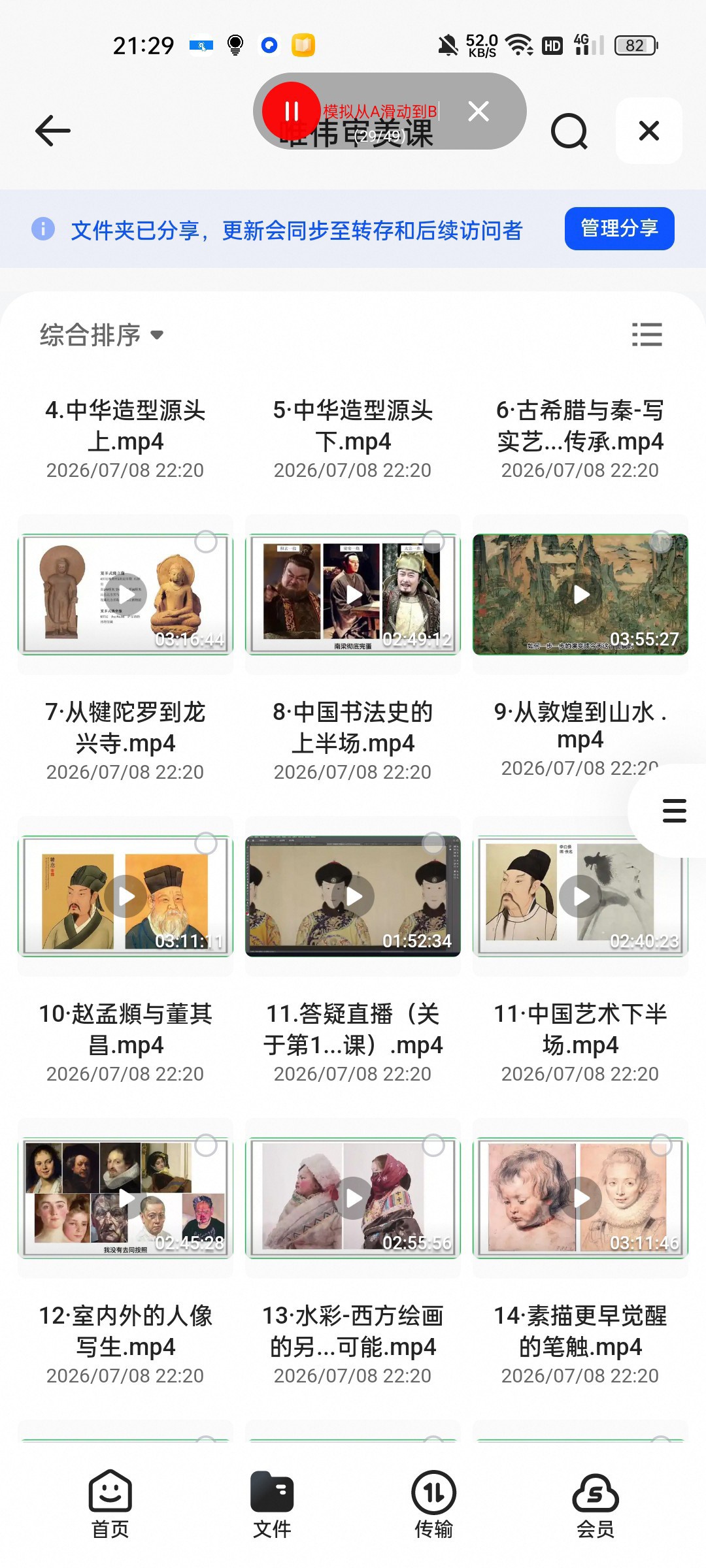Go back using the top-left arrow
The image size is (706, 1568).
(x=52, y=131)
